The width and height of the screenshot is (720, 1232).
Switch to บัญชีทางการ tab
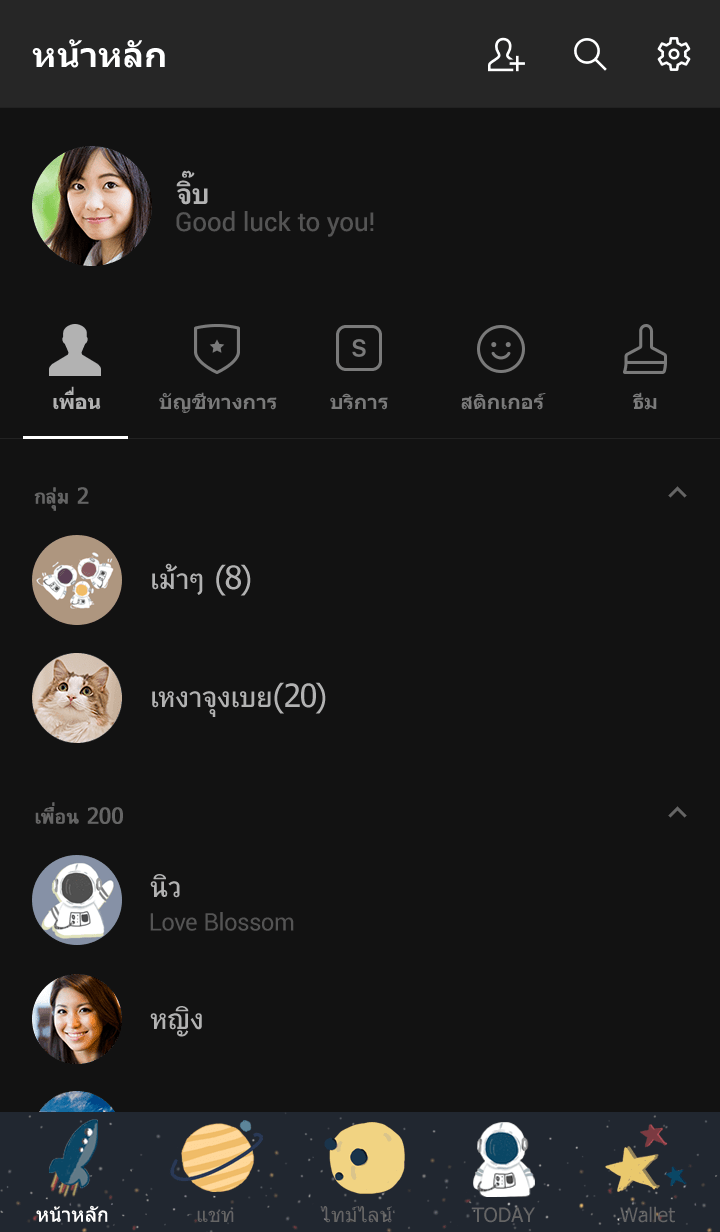pos(217,370)
